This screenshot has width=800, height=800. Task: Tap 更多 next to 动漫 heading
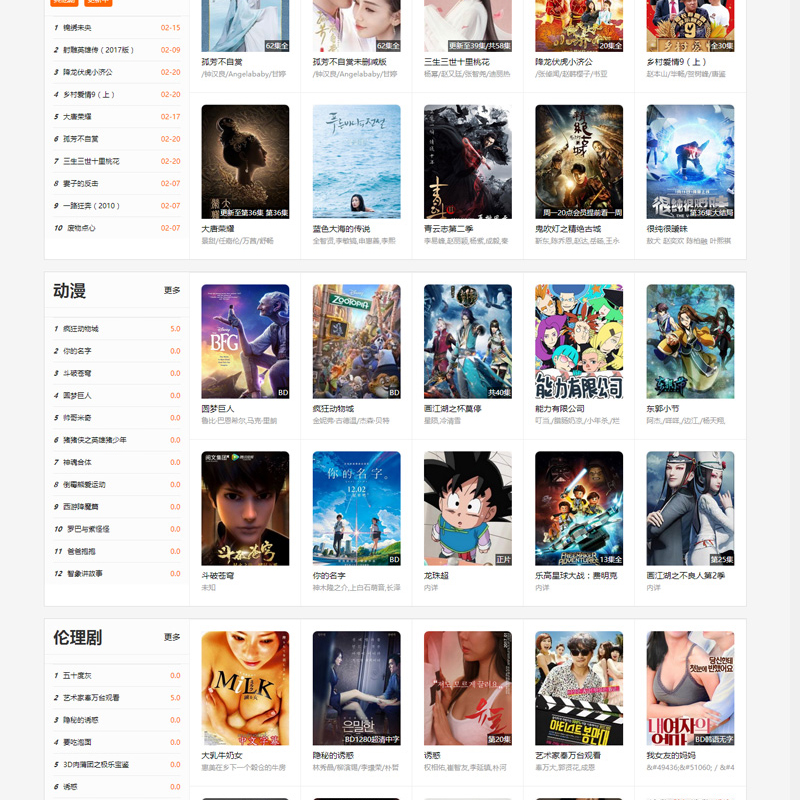[172, 290]
